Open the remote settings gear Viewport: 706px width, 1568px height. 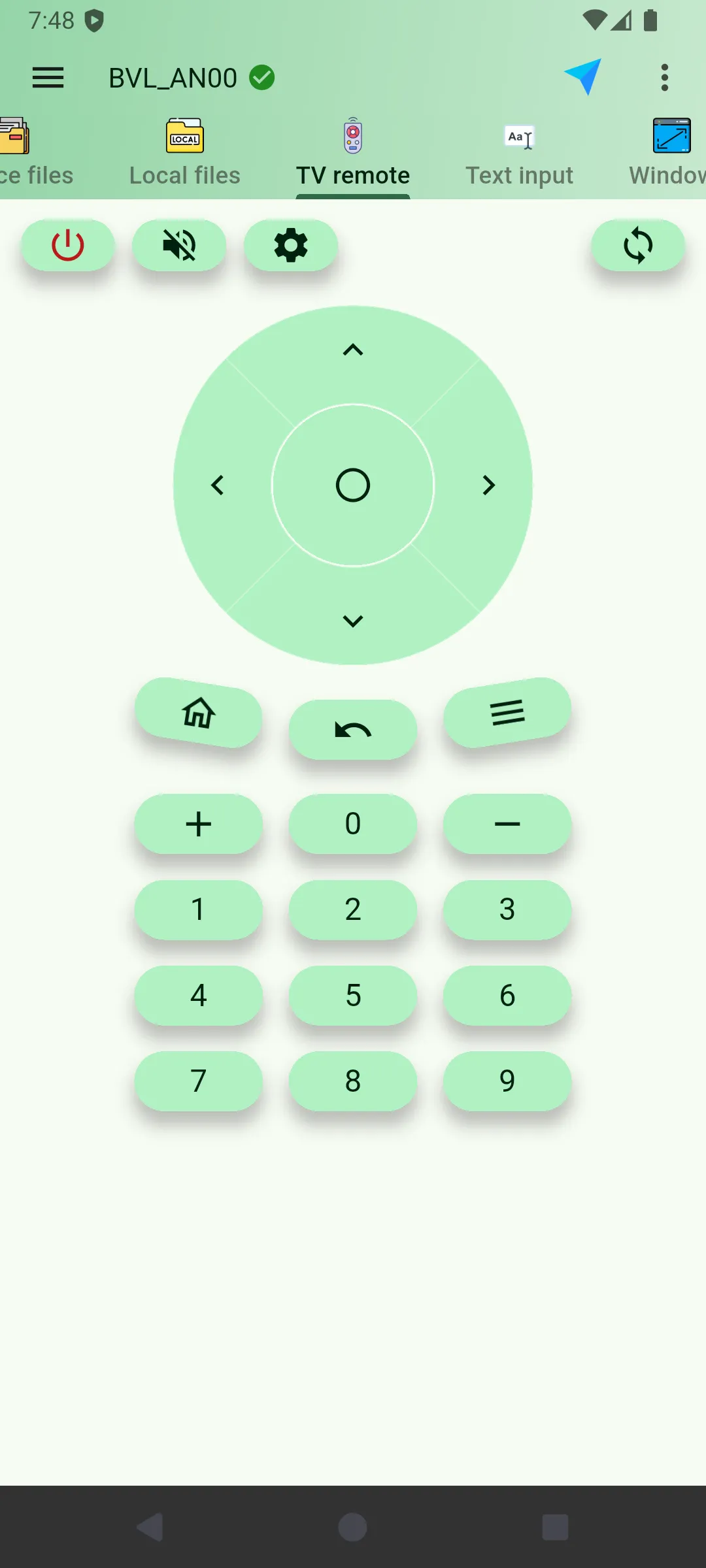coord(291,246)
